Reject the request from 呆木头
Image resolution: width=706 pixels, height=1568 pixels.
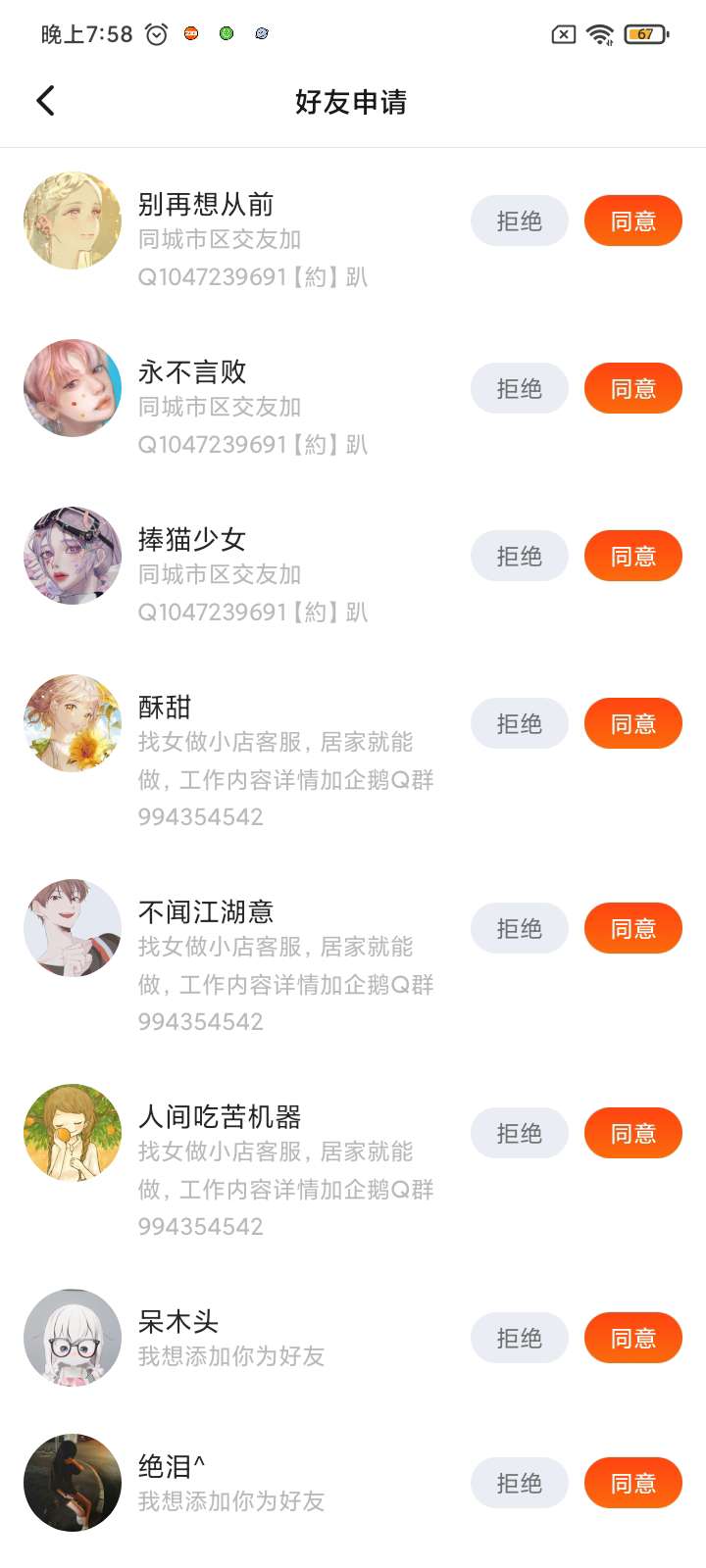520,1338
